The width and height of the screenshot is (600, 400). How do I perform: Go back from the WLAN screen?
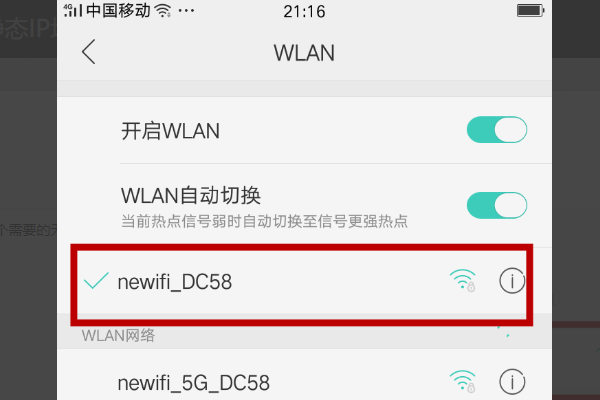pos(89,53)
